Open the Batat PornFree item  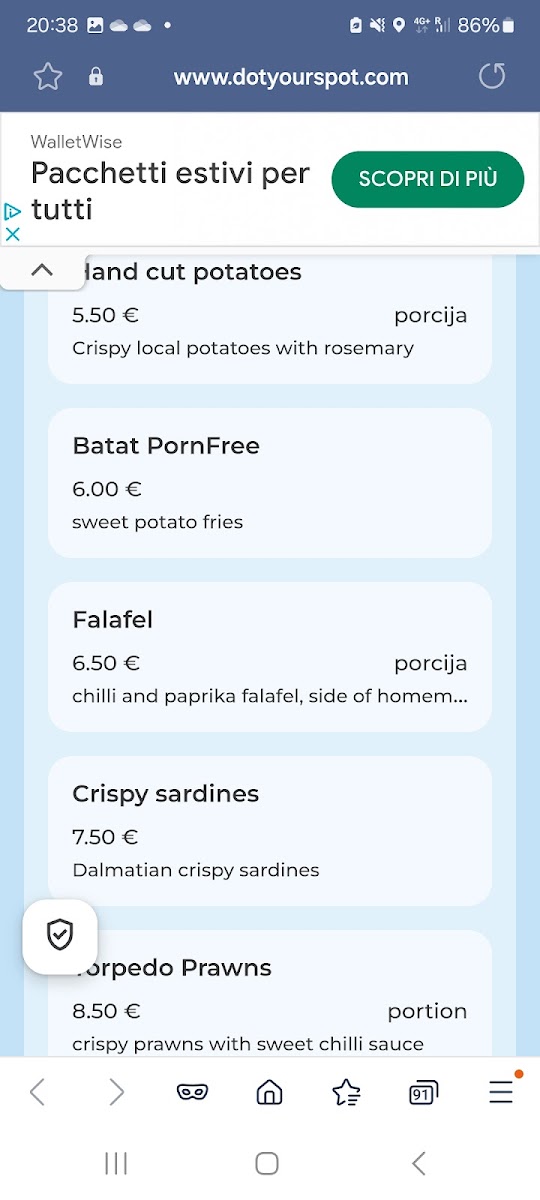(270, 483)
